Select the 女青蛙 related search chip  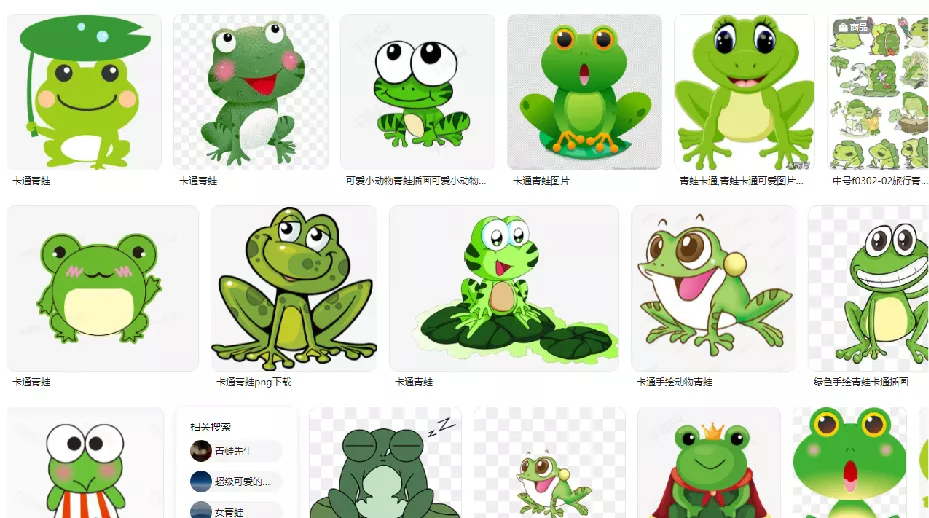click(x=236, y=510)
